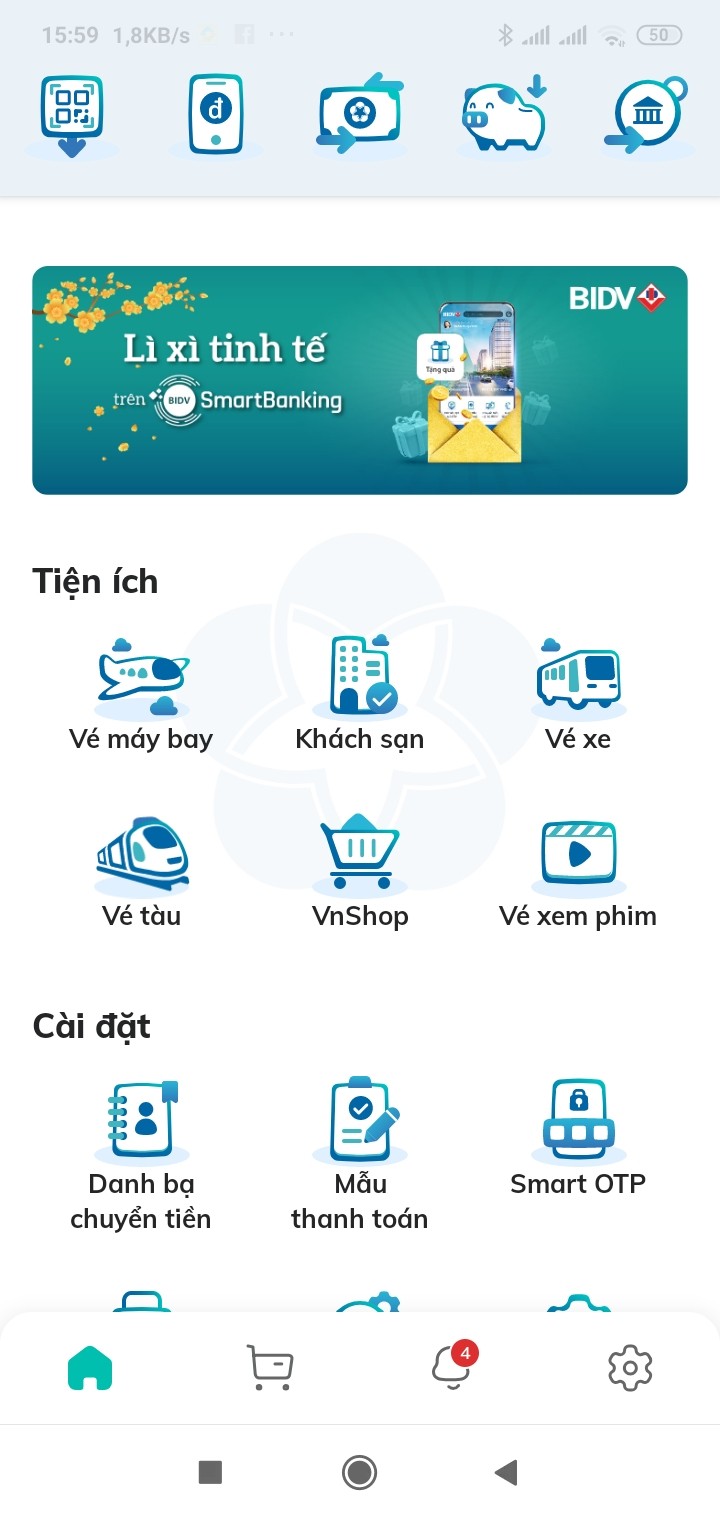
Task: Select the mobile top-up icon
Action: [215, 112]
